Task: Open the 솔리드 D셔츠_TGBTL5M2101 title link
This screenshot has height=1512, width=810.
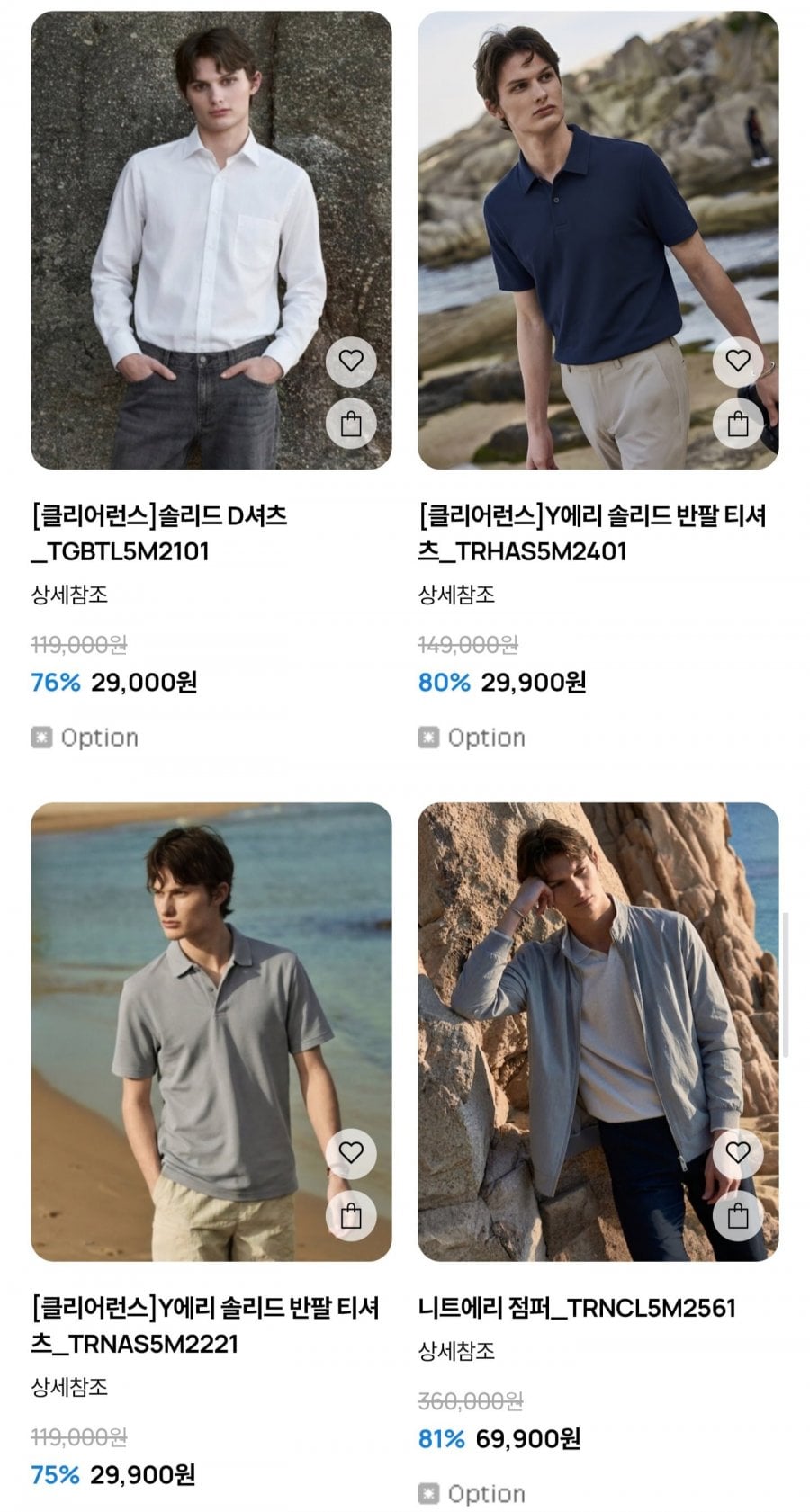Action: tap(159, 533)
